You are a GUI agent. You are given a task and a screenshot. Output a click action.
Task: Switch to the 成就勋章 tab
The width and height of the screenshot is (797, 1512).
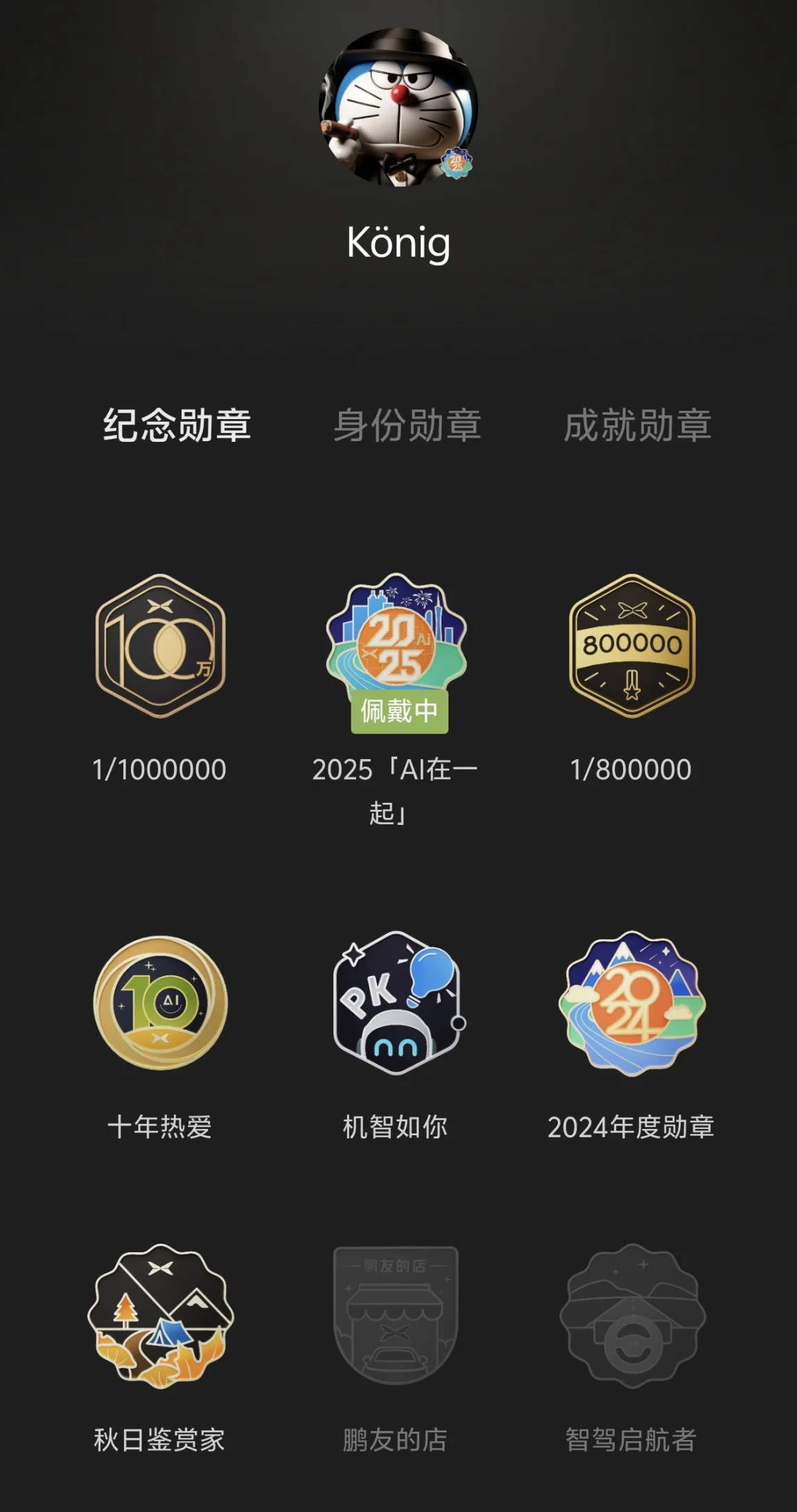pos(638,425)
